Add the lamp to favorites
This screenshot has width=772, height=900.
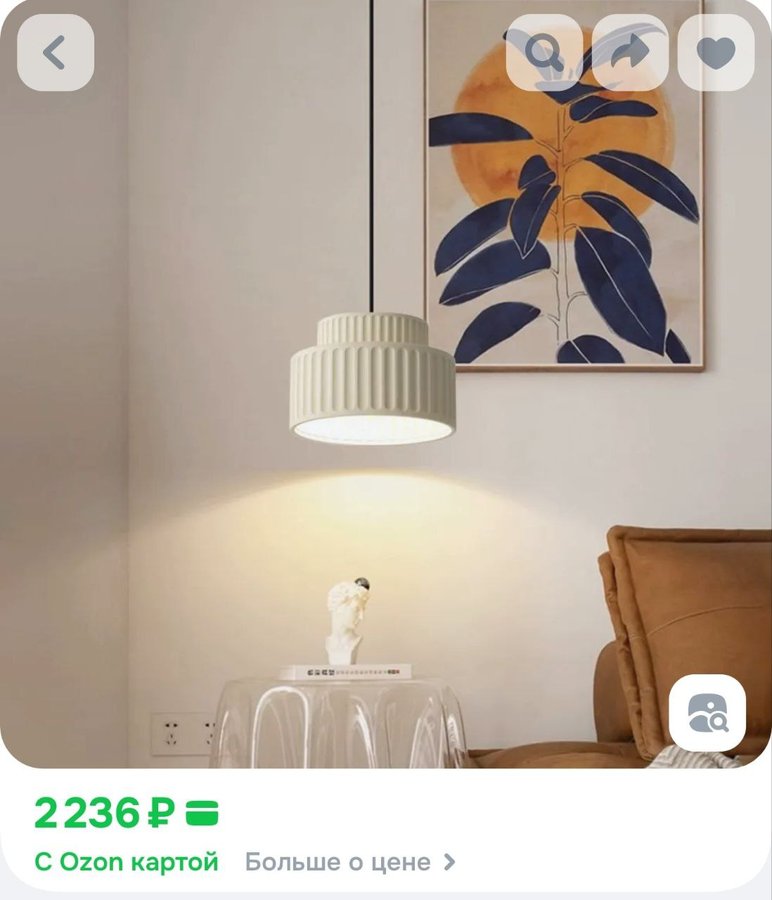point(716,53)
